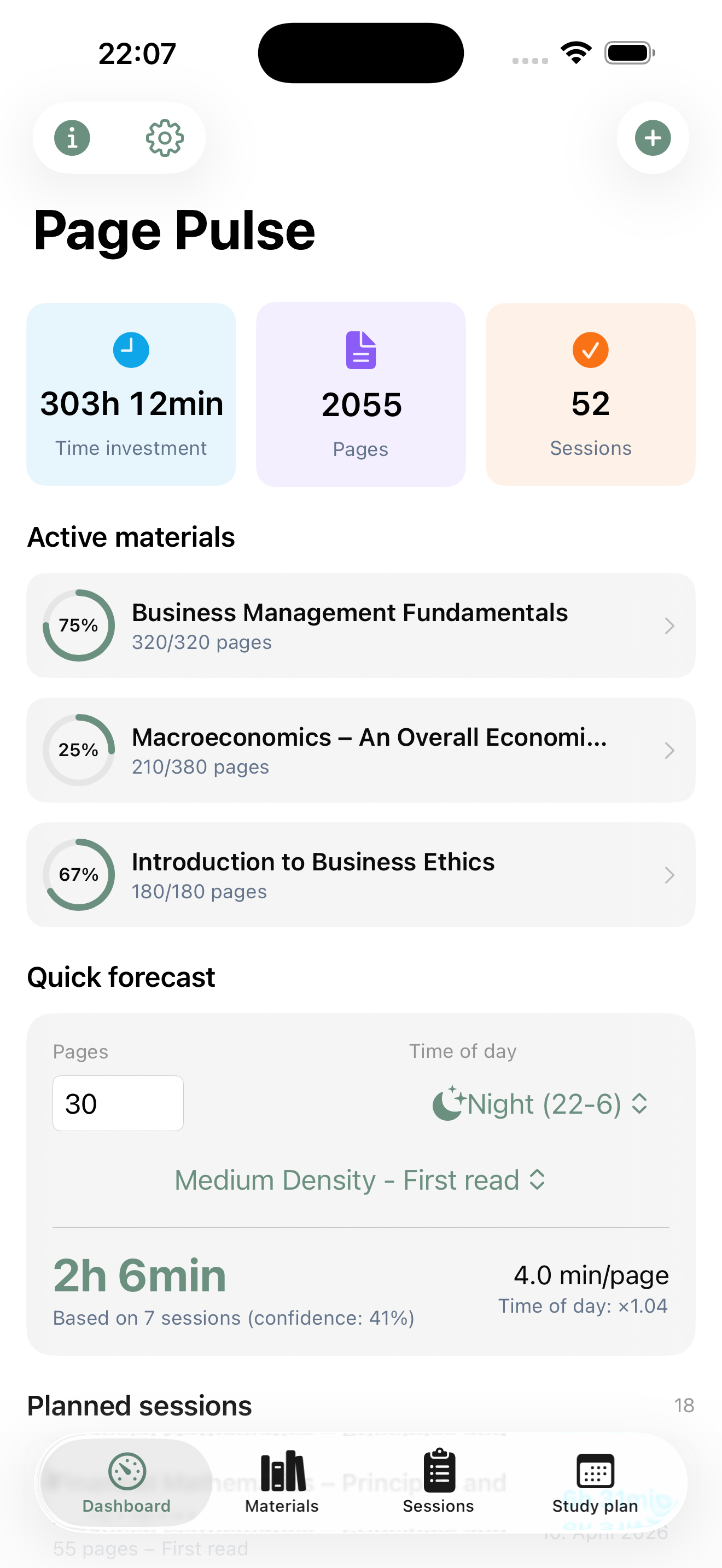Edit the Pages input showing 30

point(118,1103)
